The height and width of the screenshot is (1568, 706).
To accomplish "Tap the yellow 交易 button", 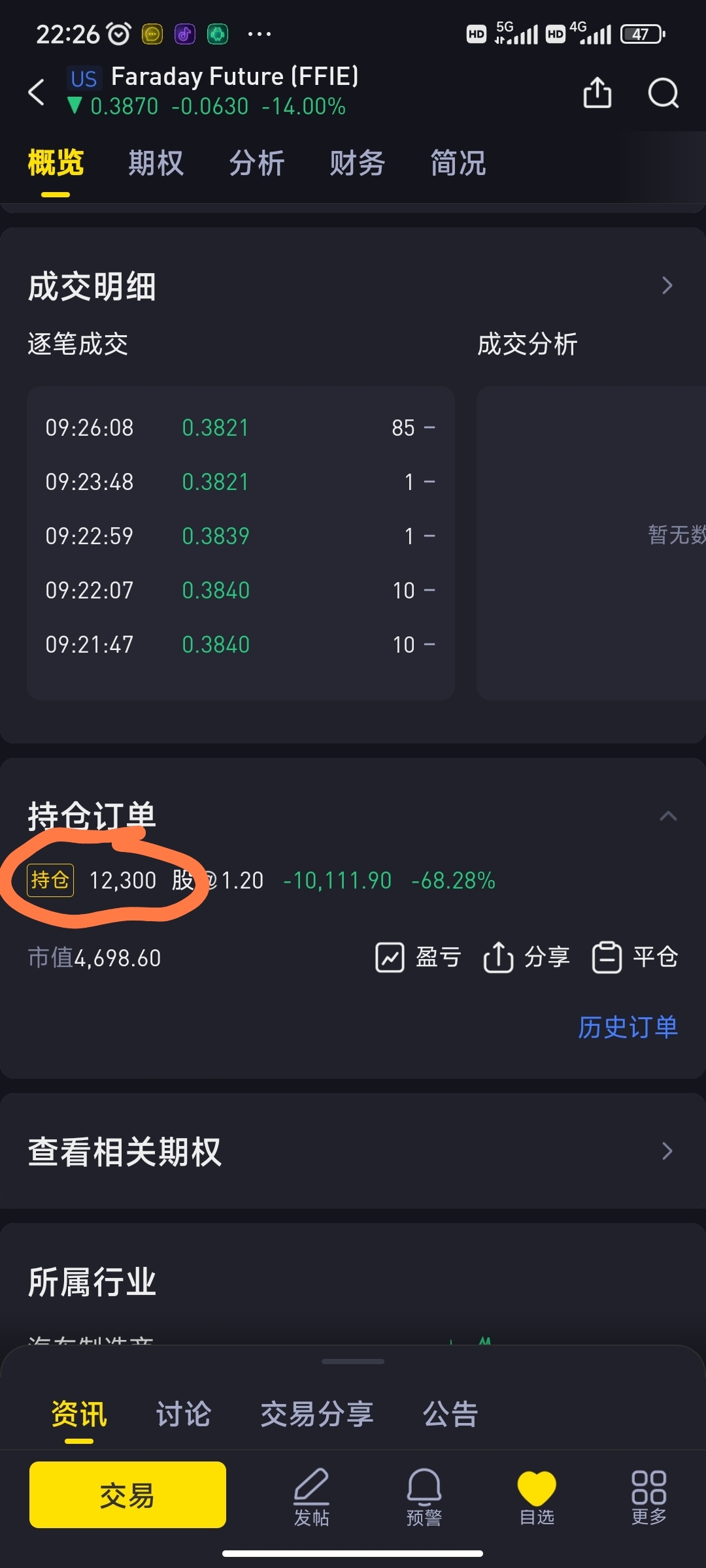I will (127, 1495).
